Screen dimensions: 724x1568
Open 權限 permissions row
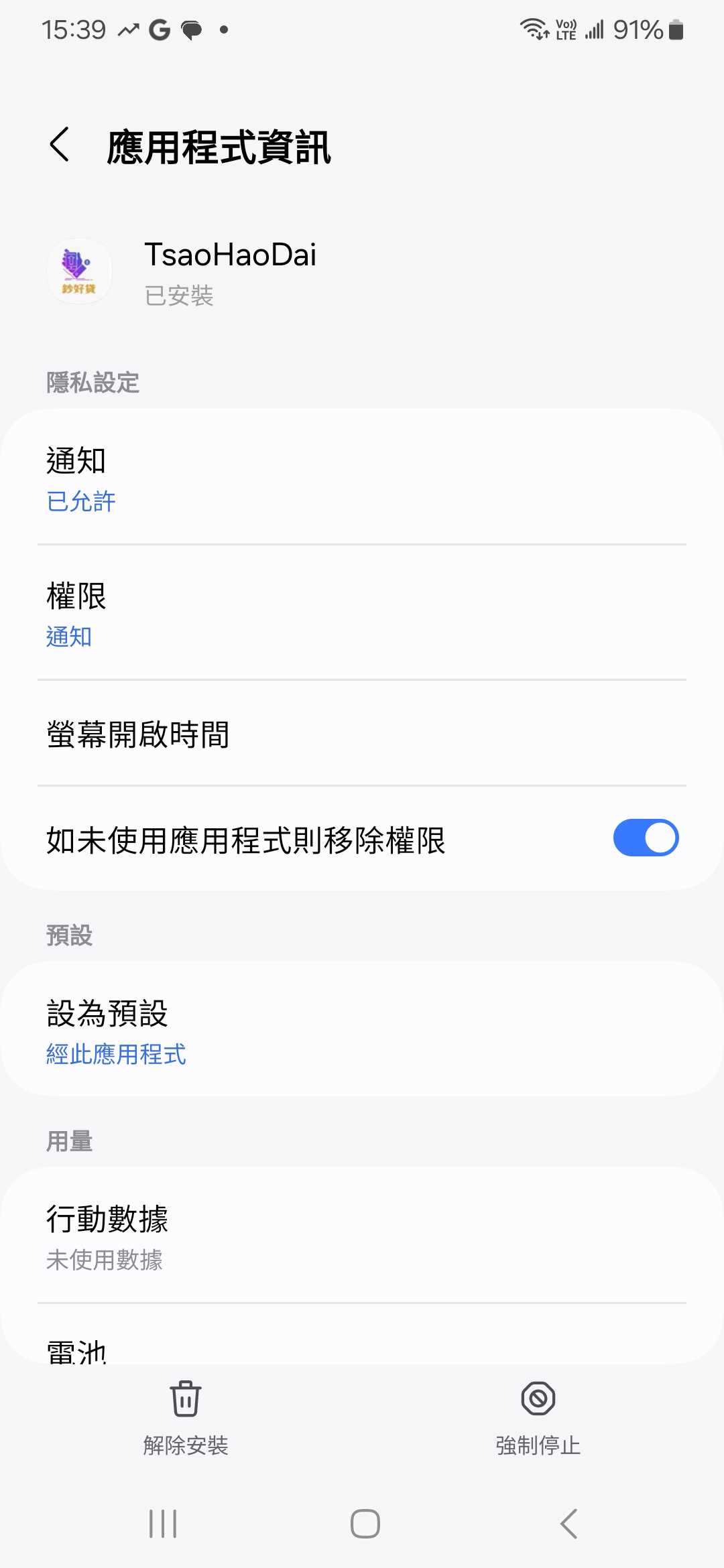tap(362, 613)
